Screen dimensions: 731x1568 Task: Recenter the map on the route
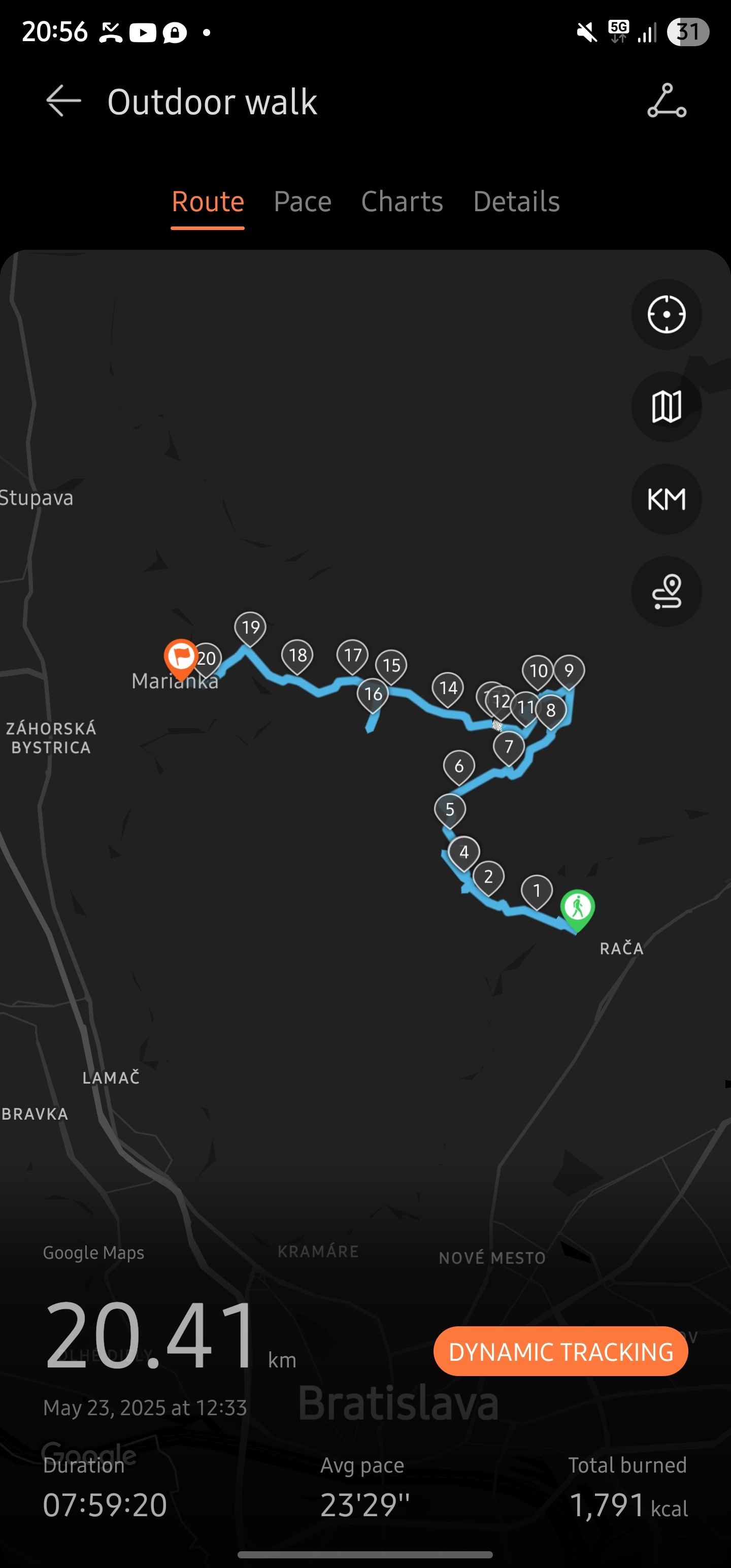pos(667,315)
